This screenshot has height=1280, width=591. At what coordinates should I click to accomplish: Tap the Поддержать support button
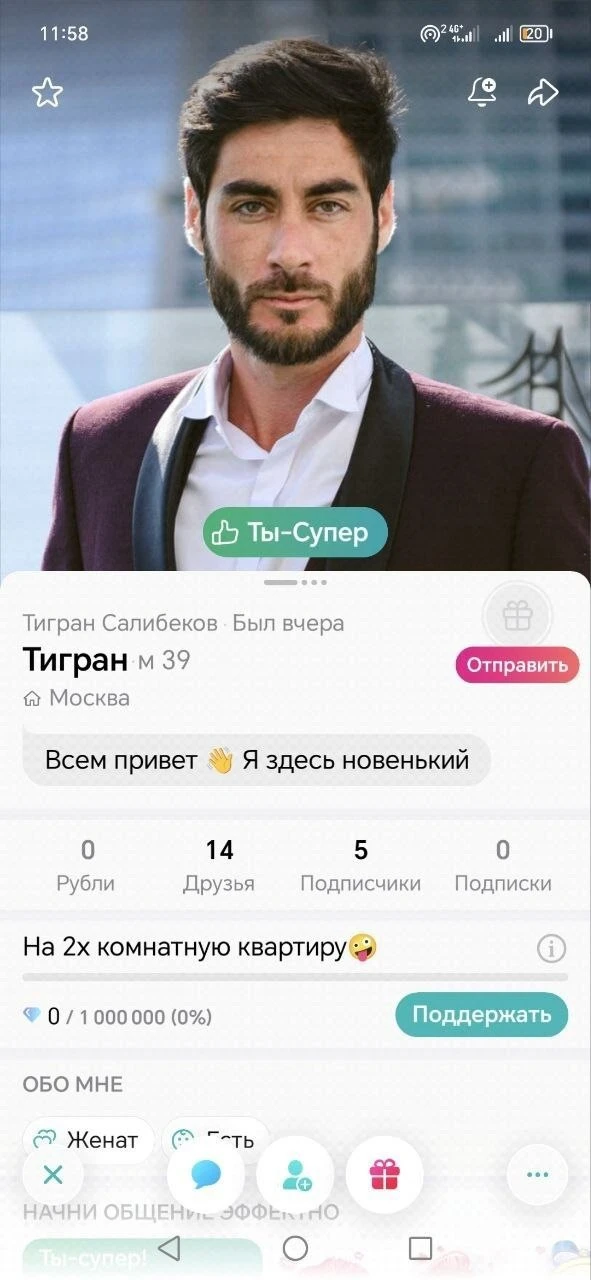tap(482, 1015)
